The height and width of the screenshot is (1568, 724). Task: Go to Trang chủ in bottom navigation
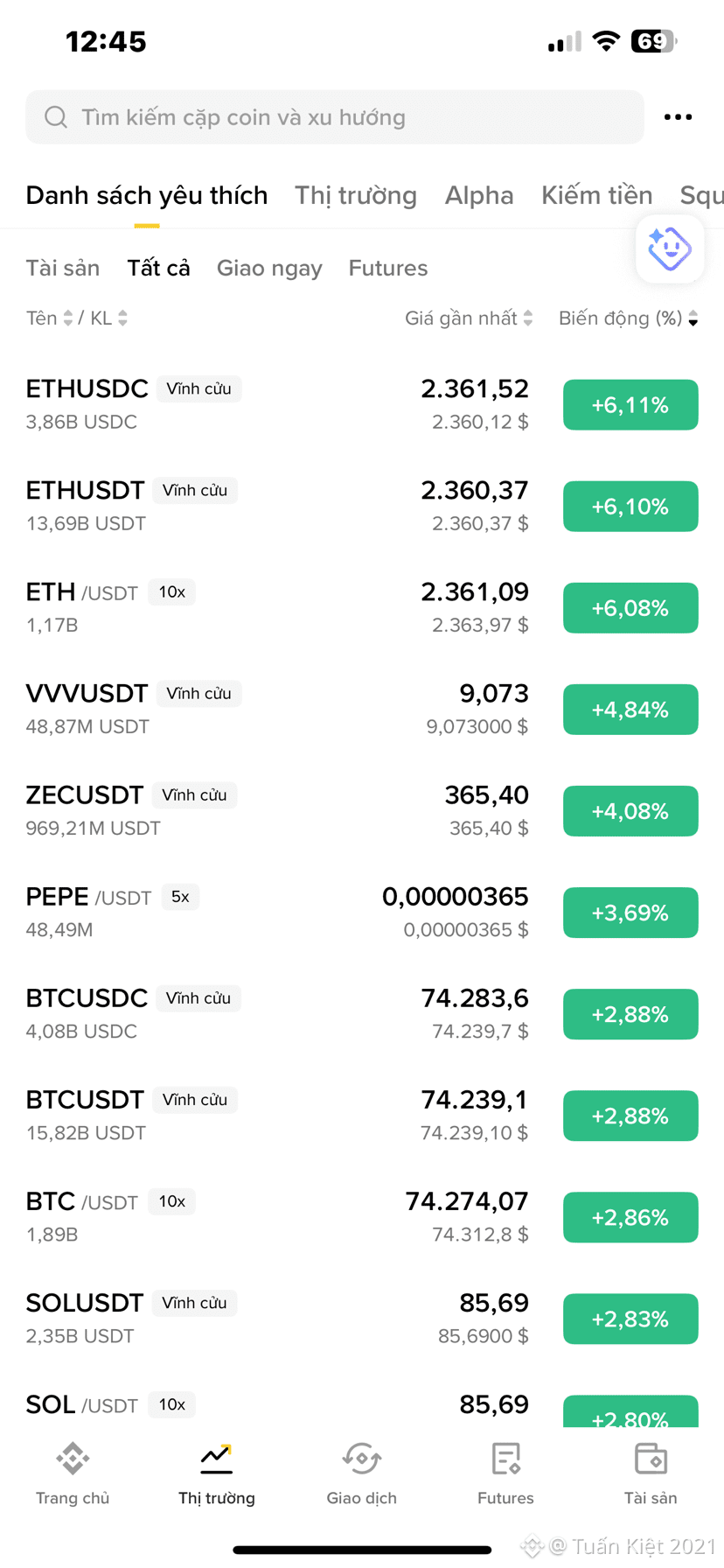coord(73,1473)
